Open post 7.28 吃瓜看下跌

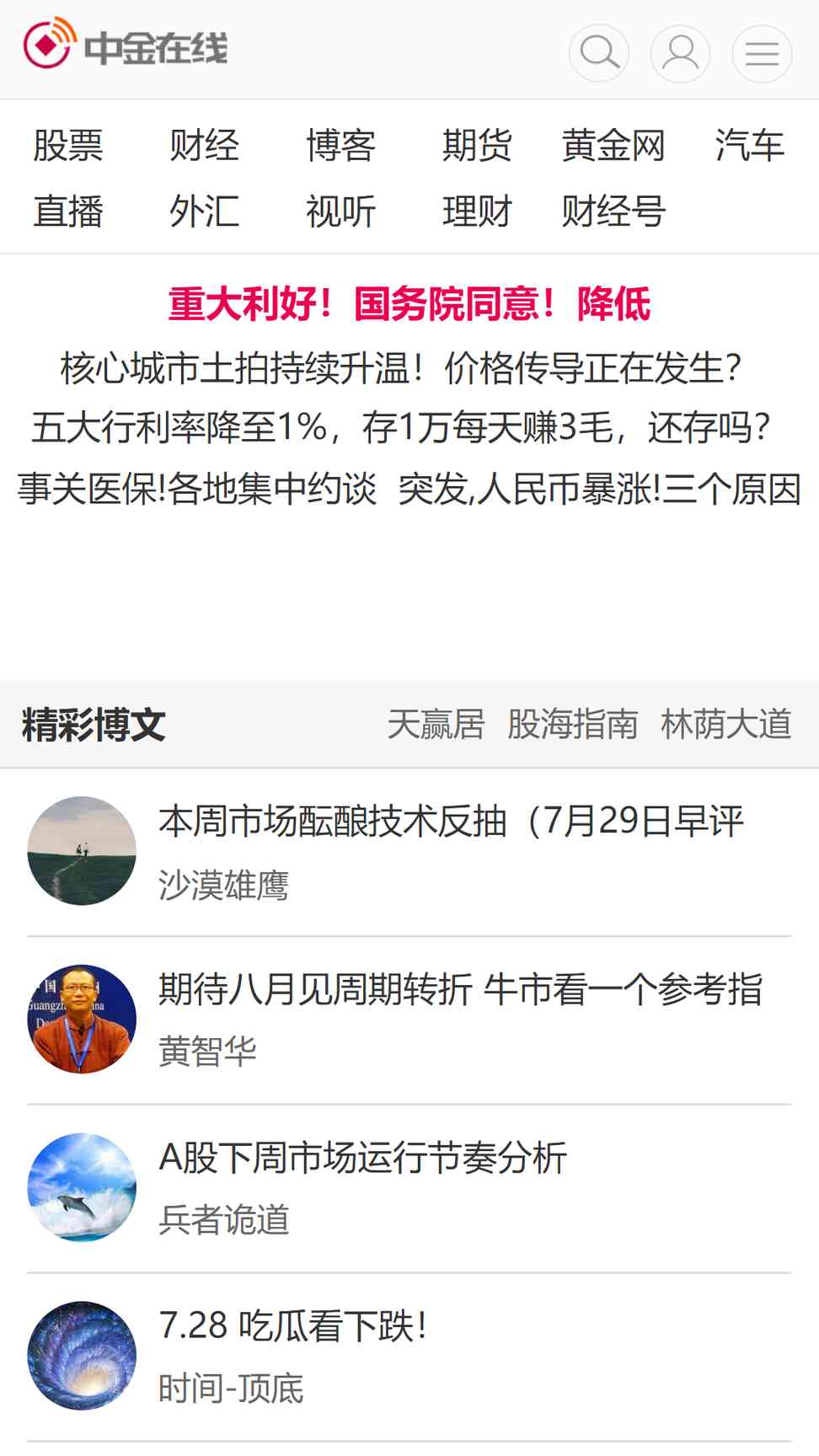[x=293, y=1326]
